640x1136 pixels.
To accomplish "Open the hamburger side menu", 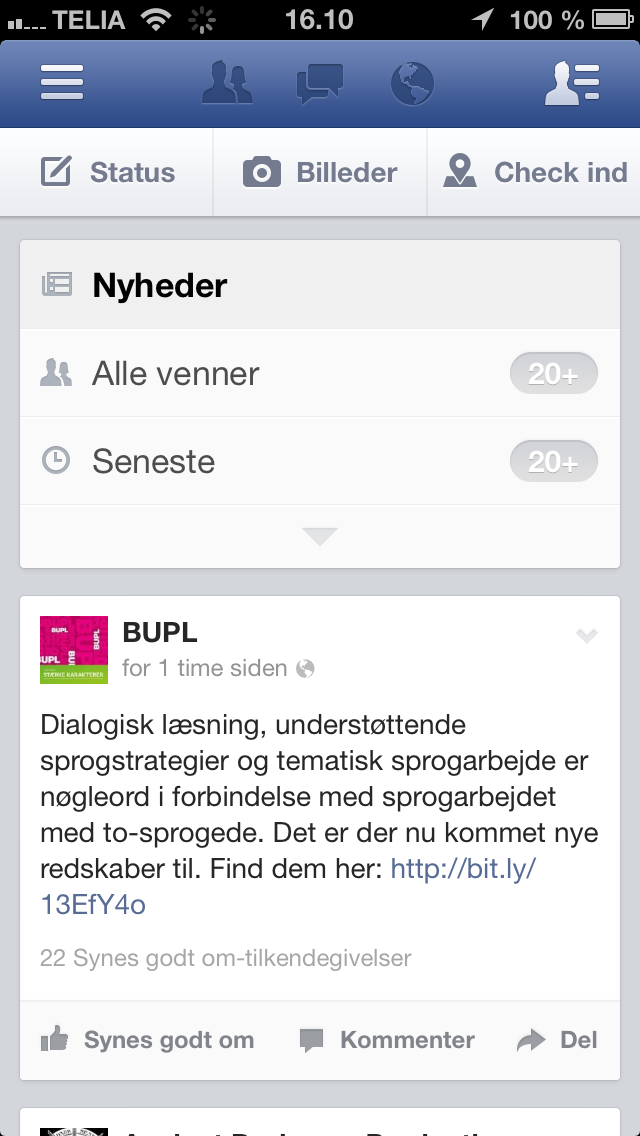I will (x=62, y=83).
